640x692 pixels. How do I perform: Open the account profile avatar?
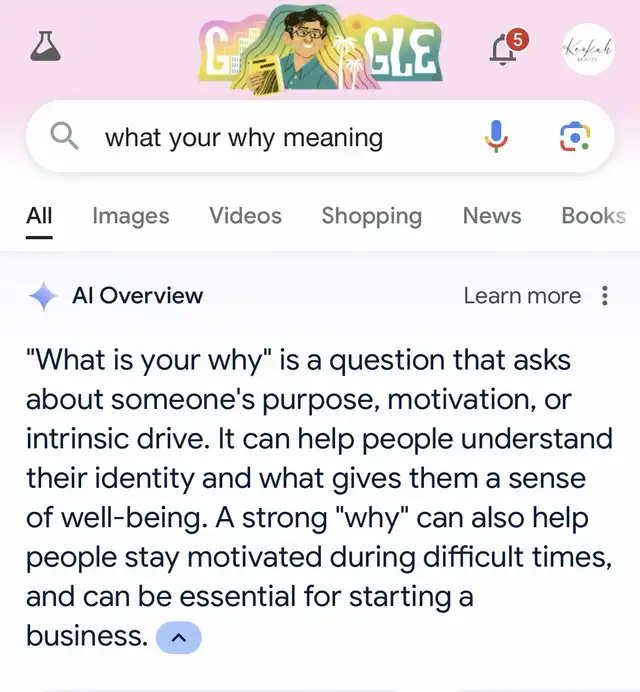click(x=588, y=49)
